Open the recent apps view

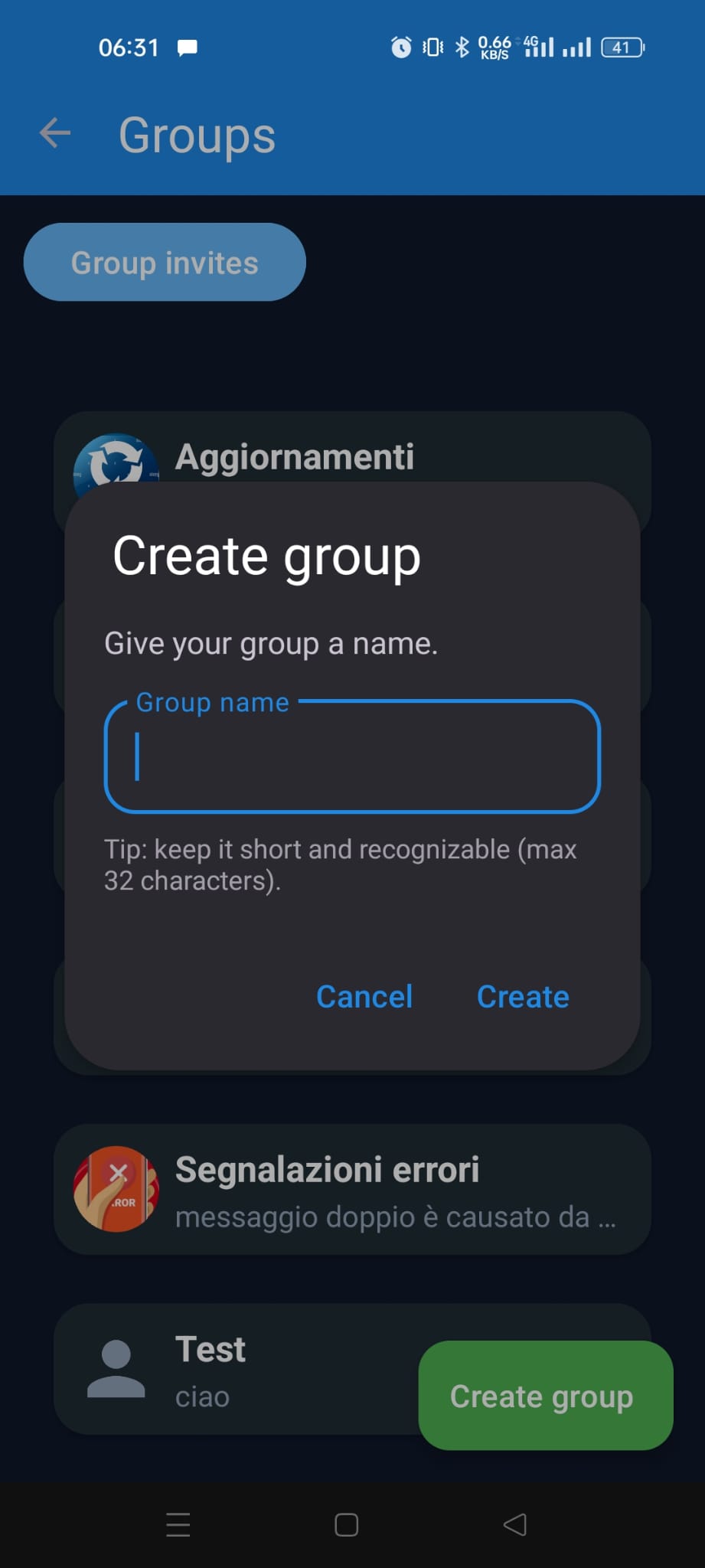(x=178, y=1524)
